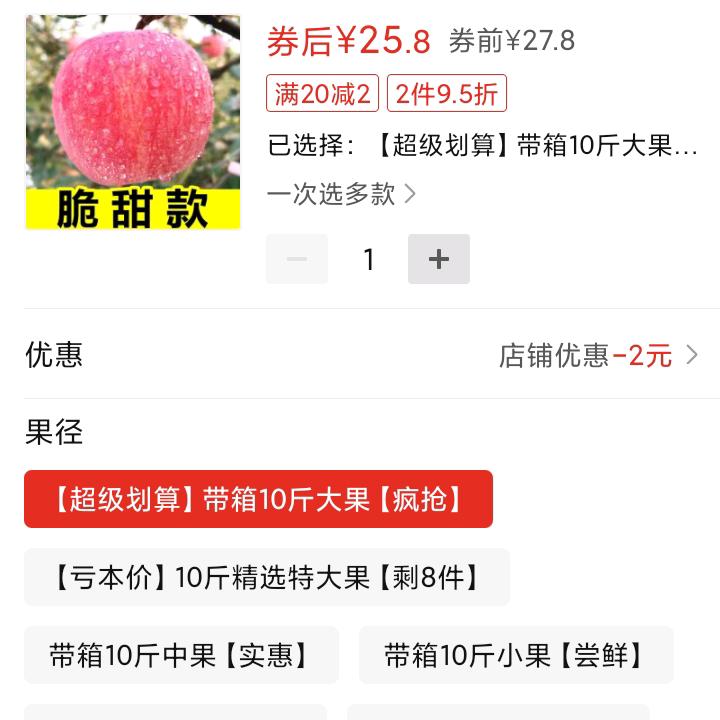Viewport: 720px width, 720px height.
Task: Select 【超级划算】带箱10斤大果【疯抢】 option
Action: pos(258,499)
